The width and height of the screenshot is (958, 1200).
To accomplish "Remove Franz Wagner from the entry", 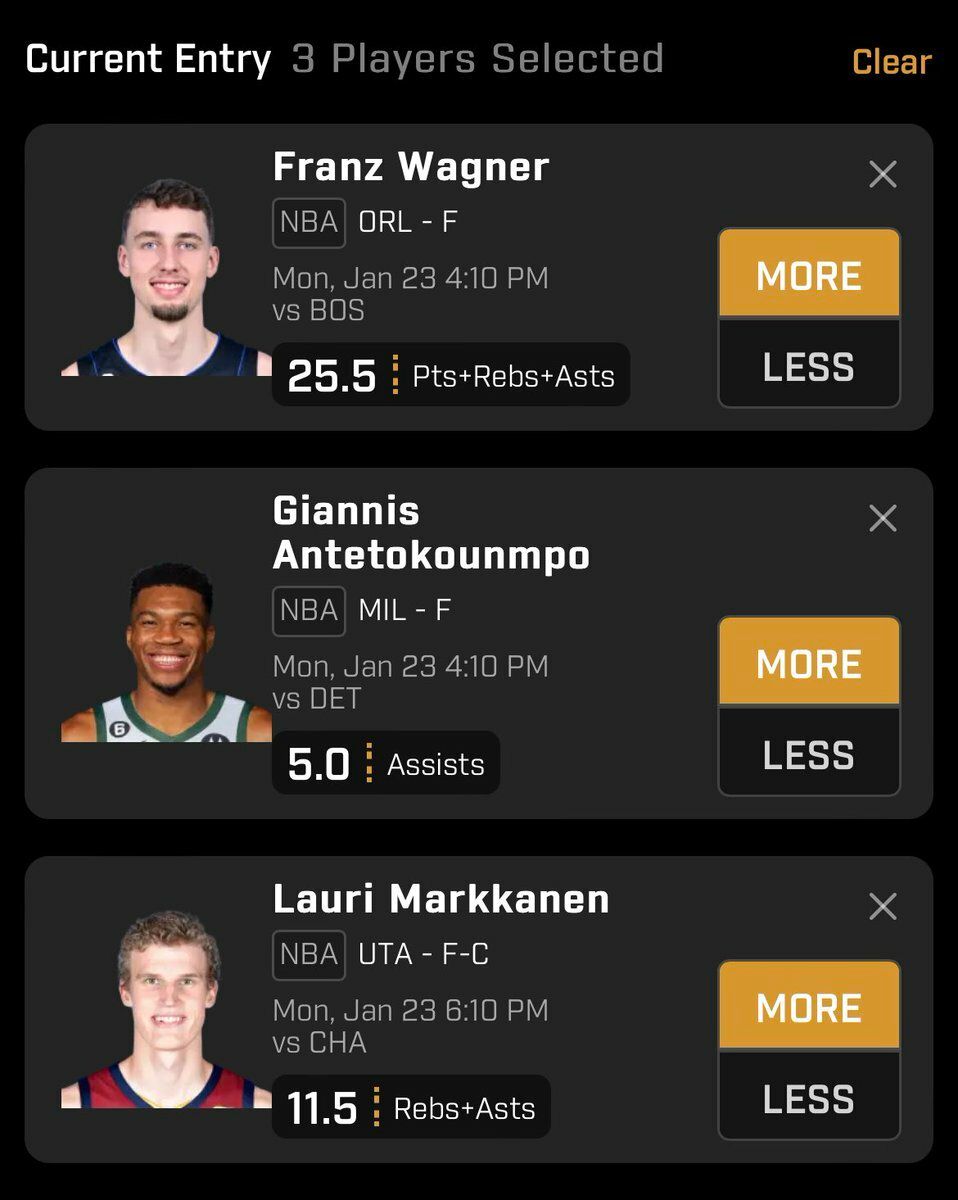I will point(882,175).
